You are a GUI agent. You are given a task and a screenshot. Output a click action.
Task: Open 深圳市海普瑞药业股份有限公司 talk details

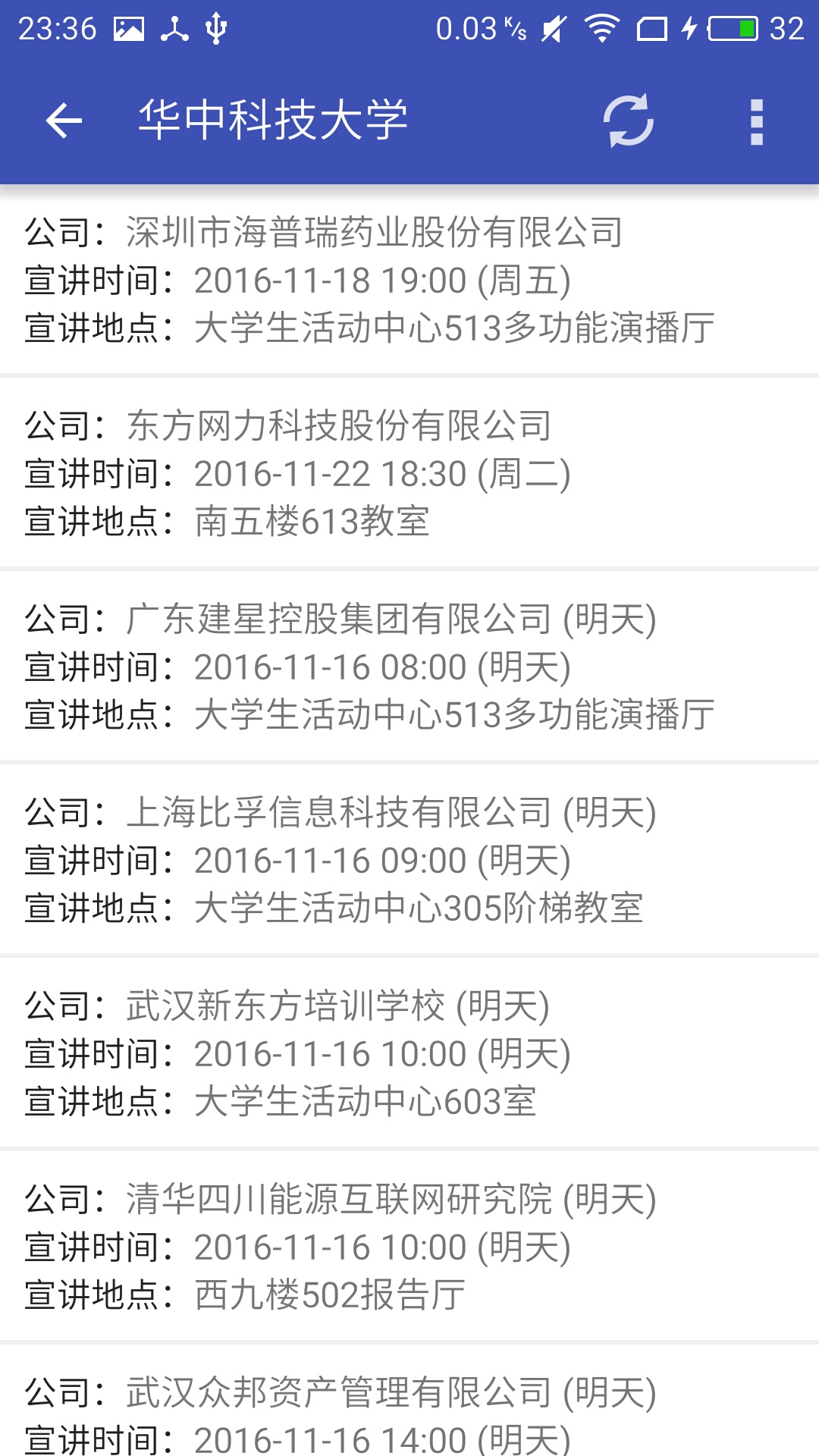pos(409,280)
